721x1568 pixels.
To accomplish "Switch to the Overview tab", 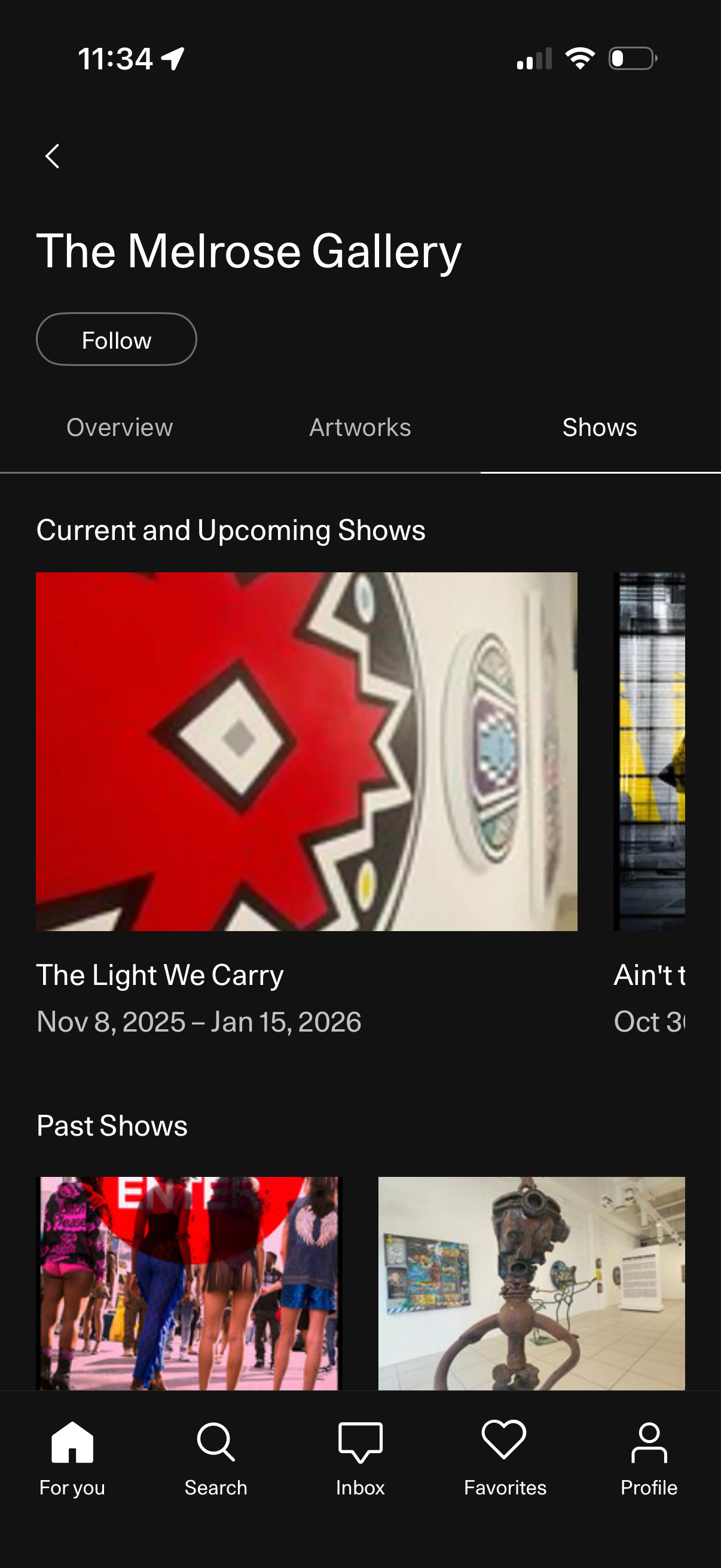I will tap(120, 428).
